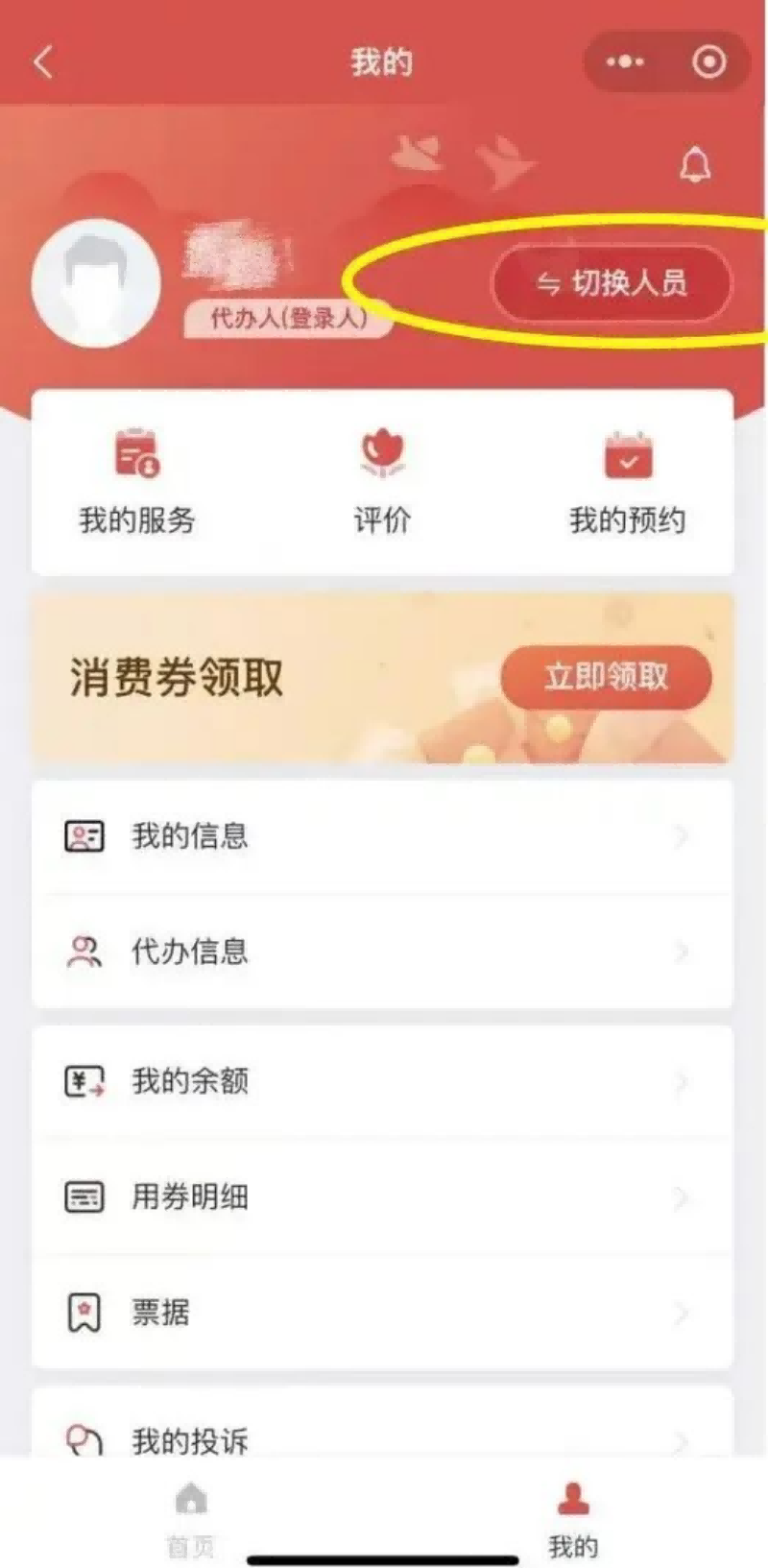This screenshot has height=1568, width=768.
Task: Check 我的余额
Action: point(382,1082)
